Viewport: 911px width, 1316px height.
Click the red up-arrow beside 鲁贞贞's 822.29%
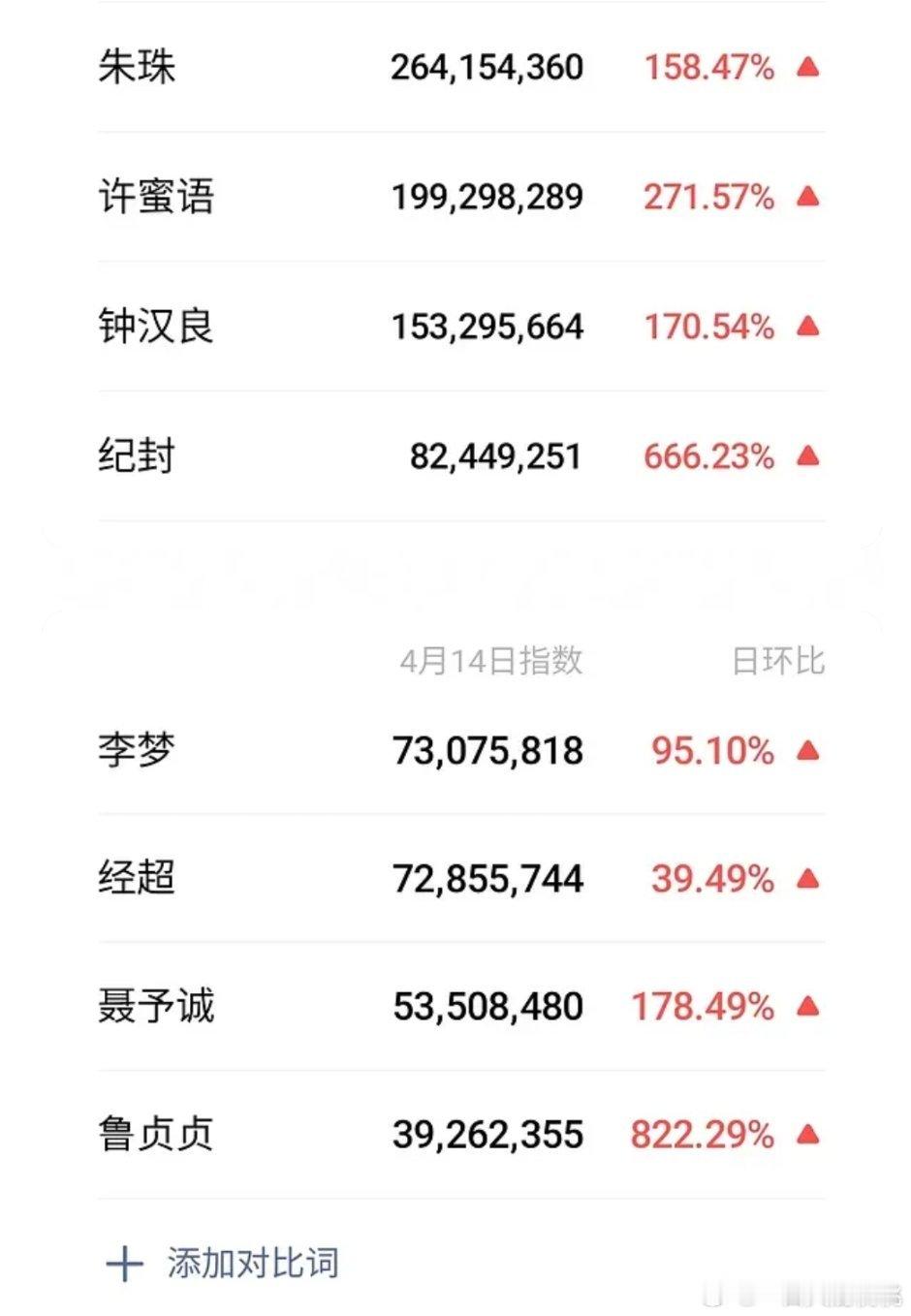click(x=807, y=1134)
